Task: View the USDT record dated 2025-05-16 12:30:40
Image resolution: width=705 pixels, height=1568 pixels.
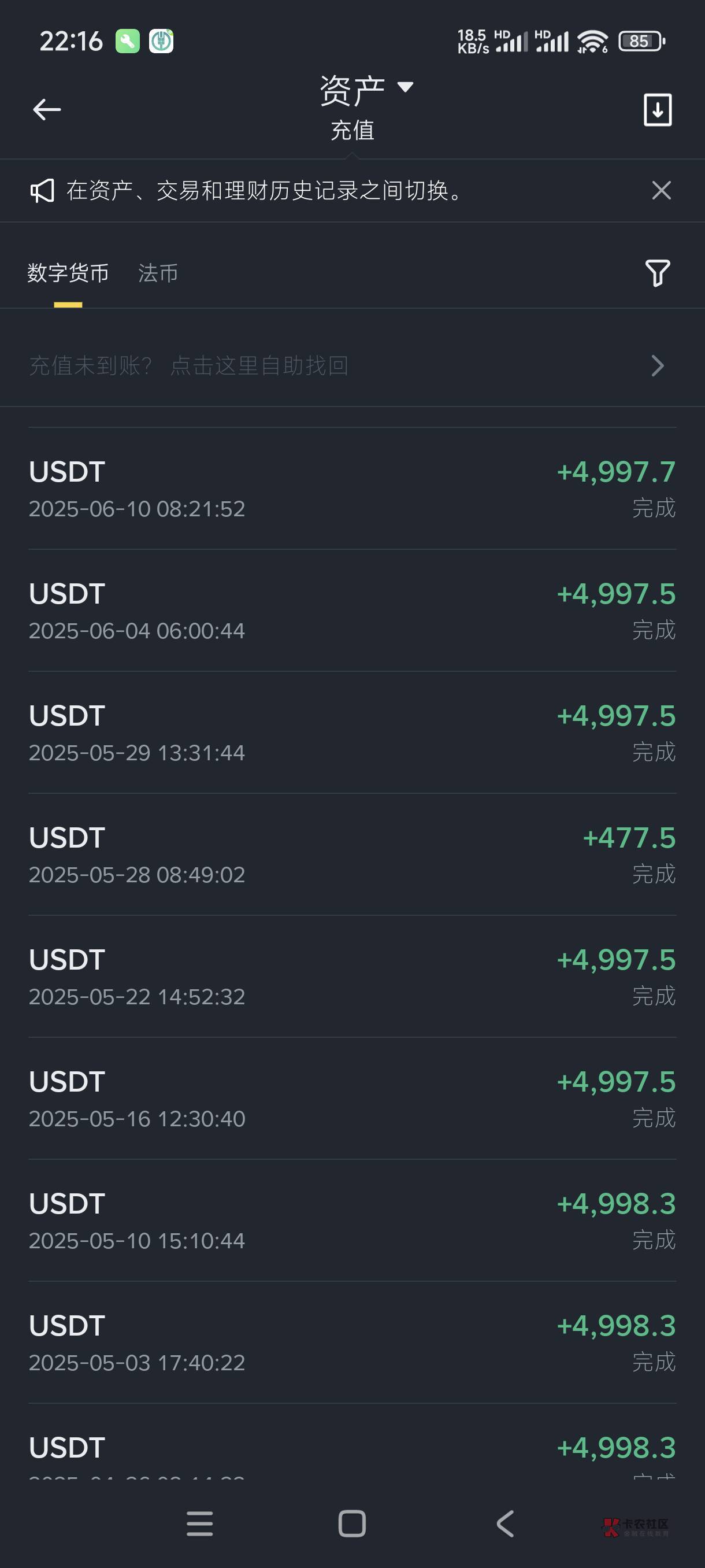Action: [x=351, y=1099]
